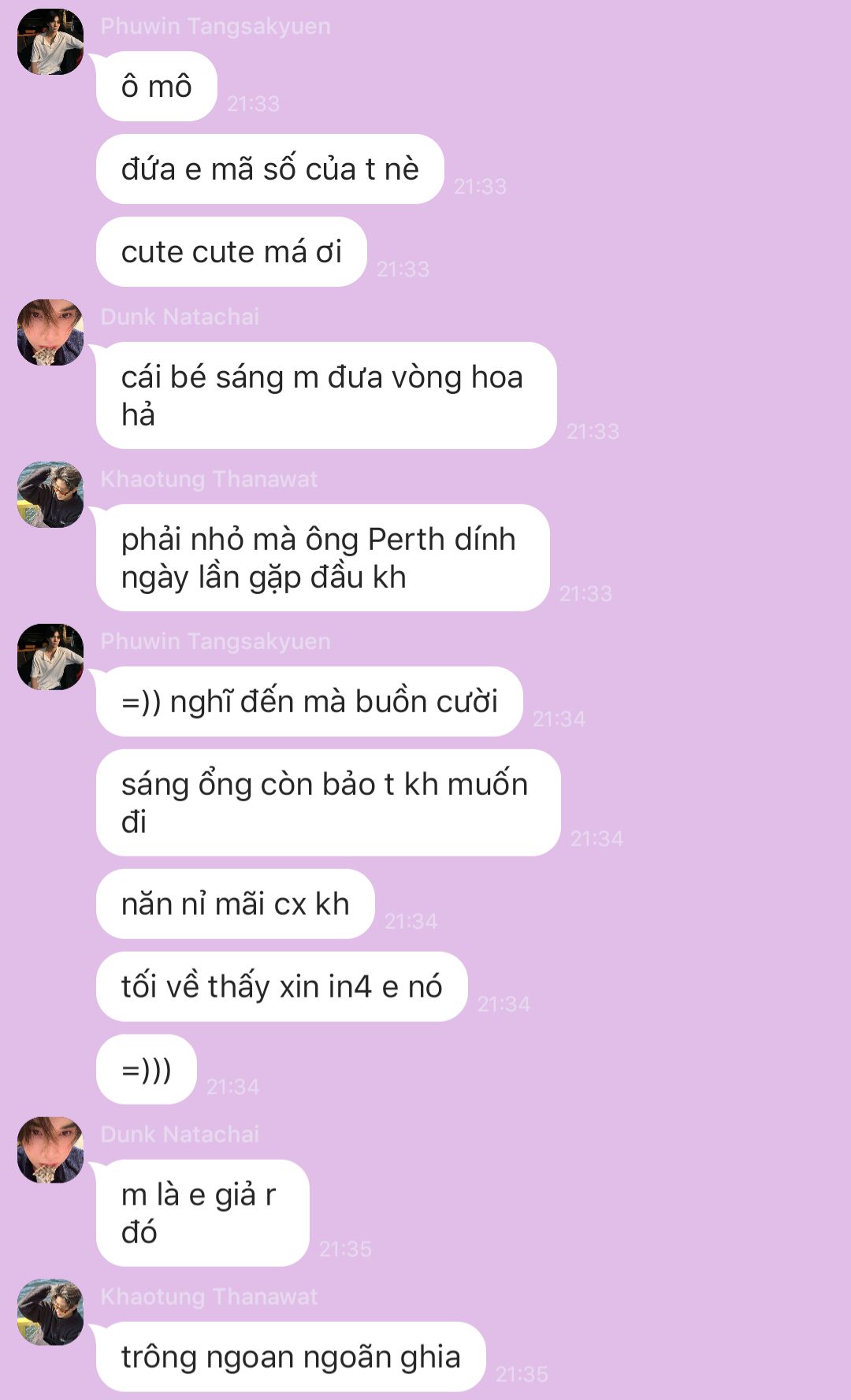Viewport: 851px width, 1400px height.
Task: Open Dunk's avatar beside "m là e giả" message
Action: tap(50, 1150)
